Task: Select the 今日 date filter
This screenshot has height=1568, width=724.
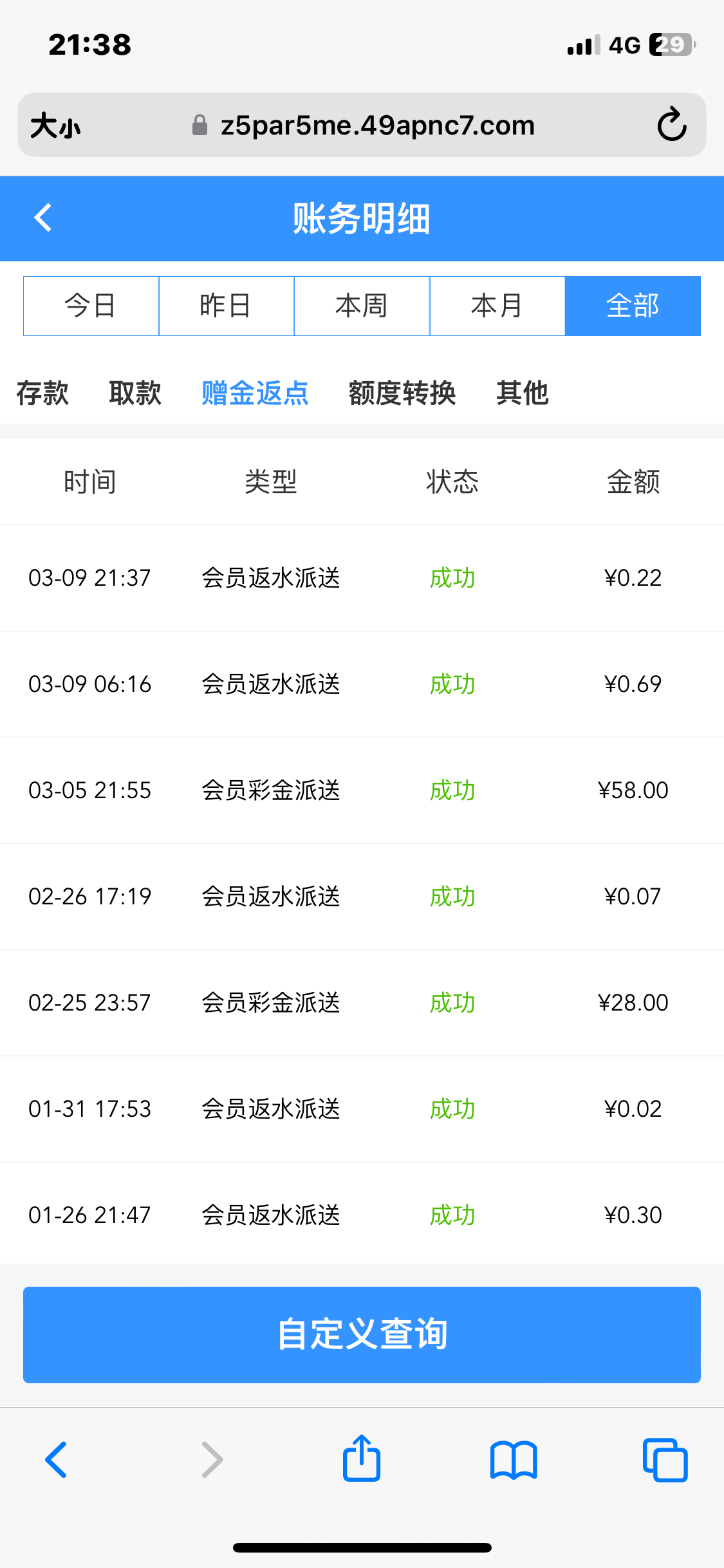Action: pyautogui.click(x=91, y=306)
